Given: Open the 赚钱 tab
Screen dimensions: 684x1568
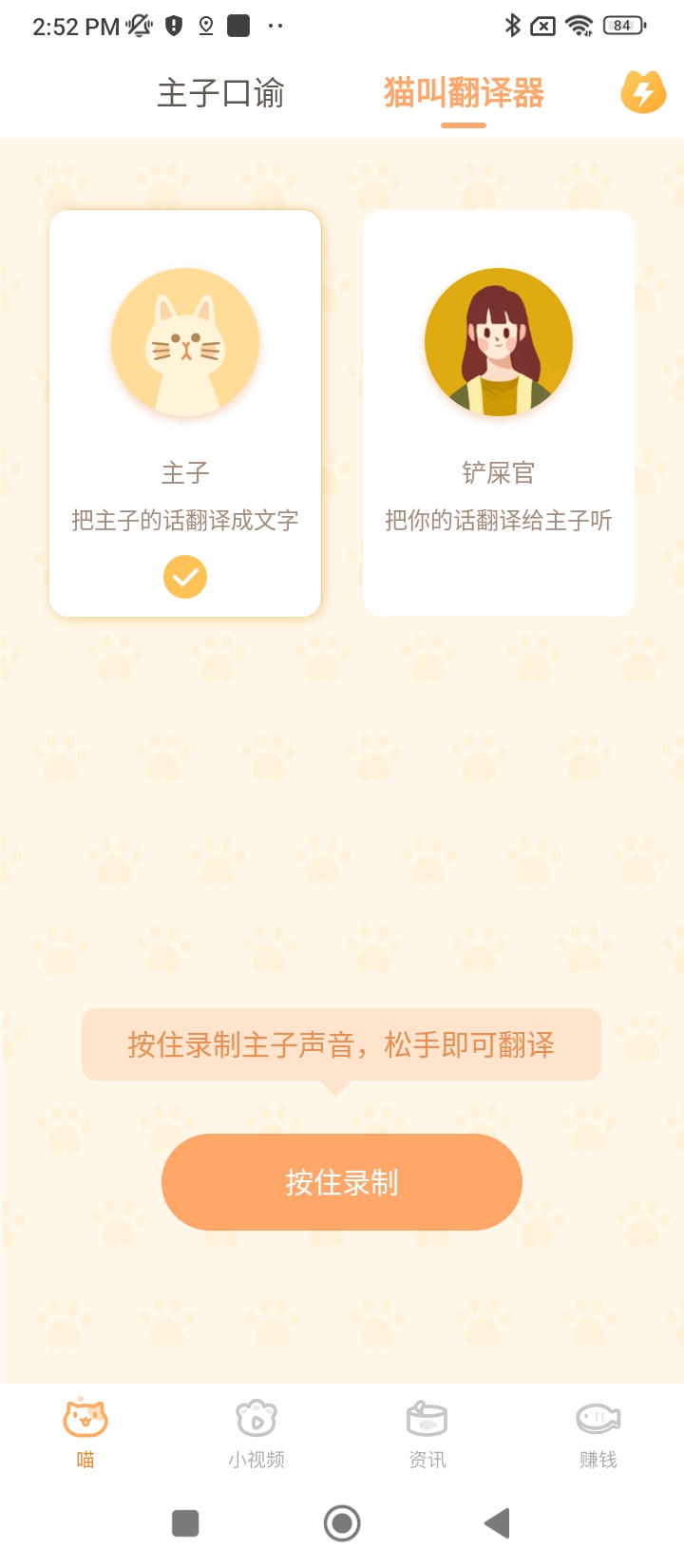Looking at the screenshot, I should point(598,1433).
